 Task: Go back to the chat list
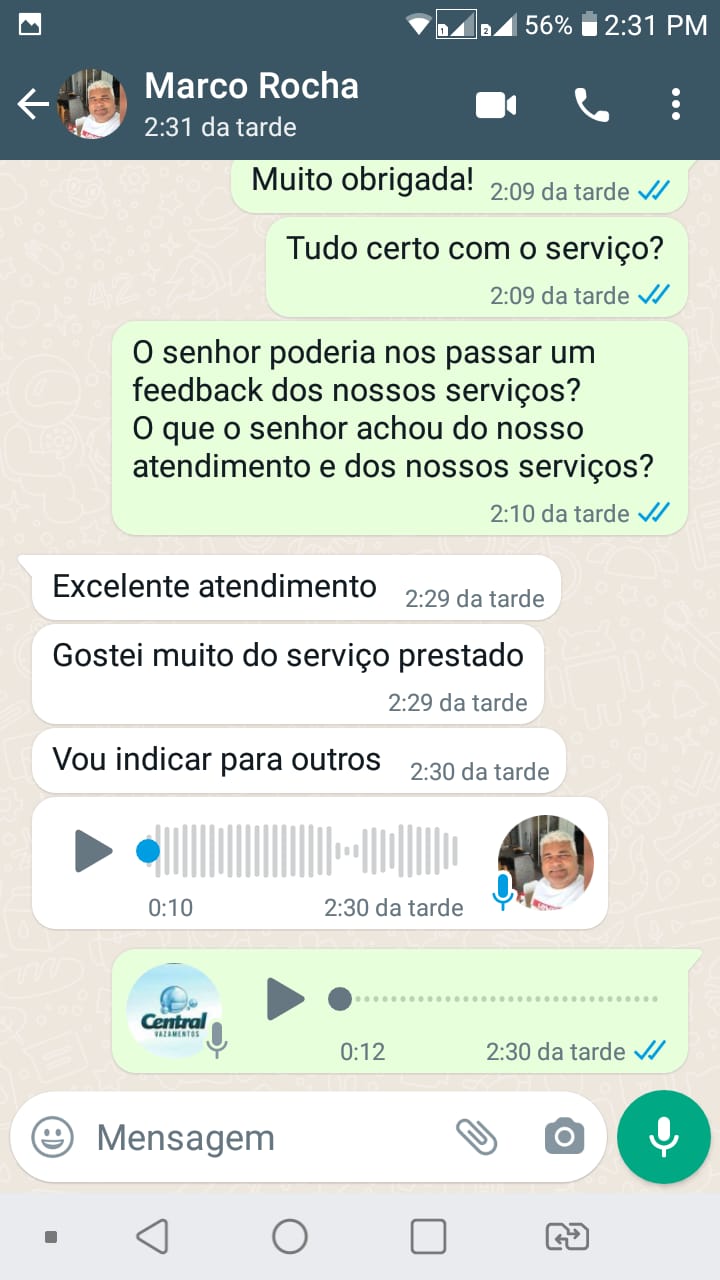coord(32,104)
